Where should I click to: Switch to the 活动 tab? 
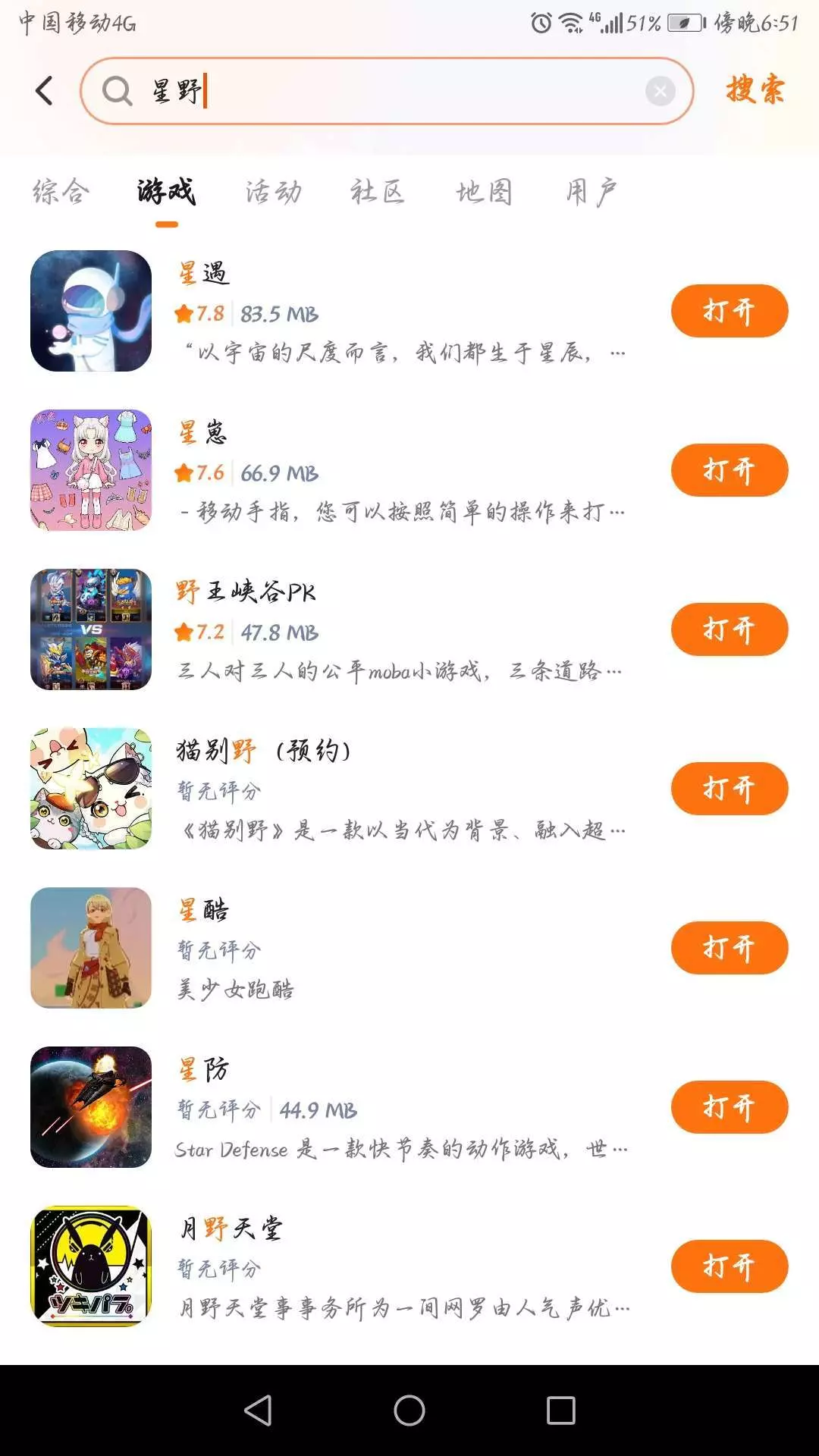pos(273,192)
